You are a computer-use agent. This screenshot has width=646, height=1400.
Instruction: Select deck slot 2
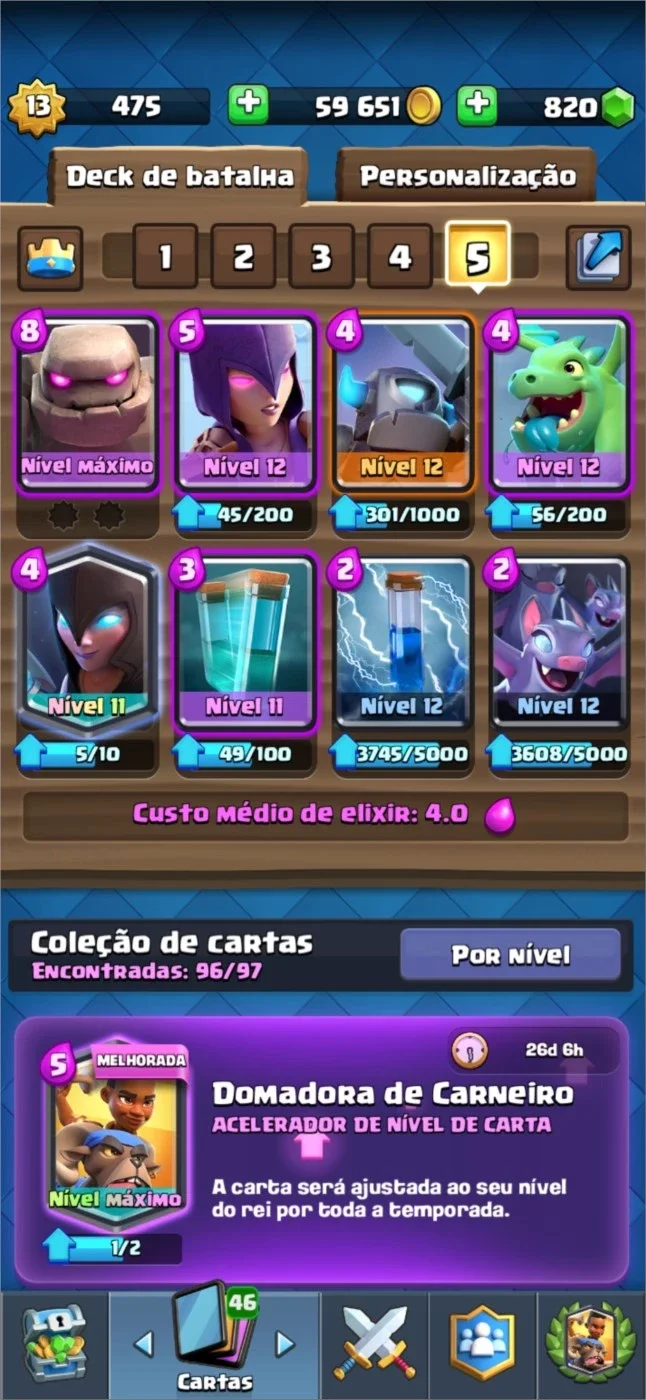(x=243, y=257)
